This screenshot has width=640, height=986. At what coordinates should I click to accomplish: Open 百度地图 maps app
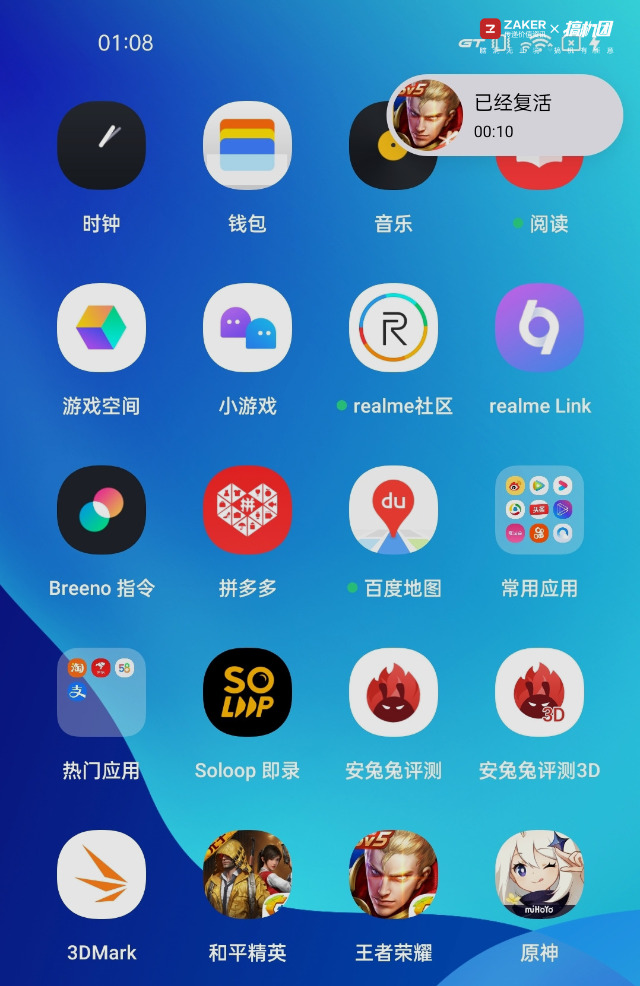[x=393, y=510]
